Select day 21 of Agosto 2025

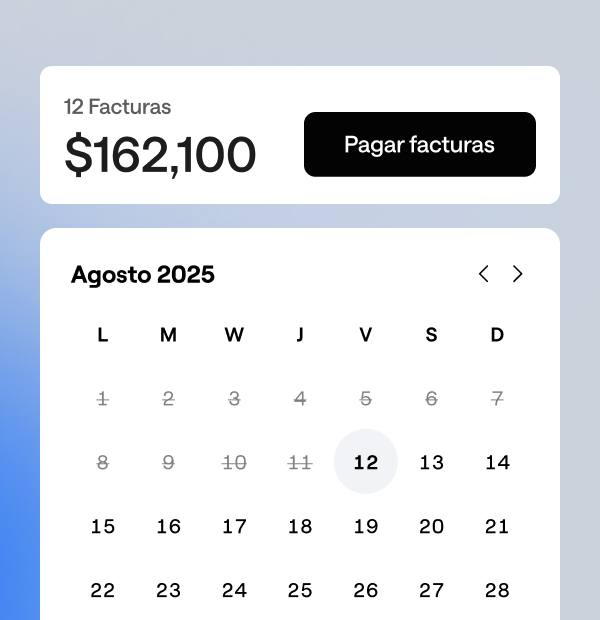click(x=497, y=526)
